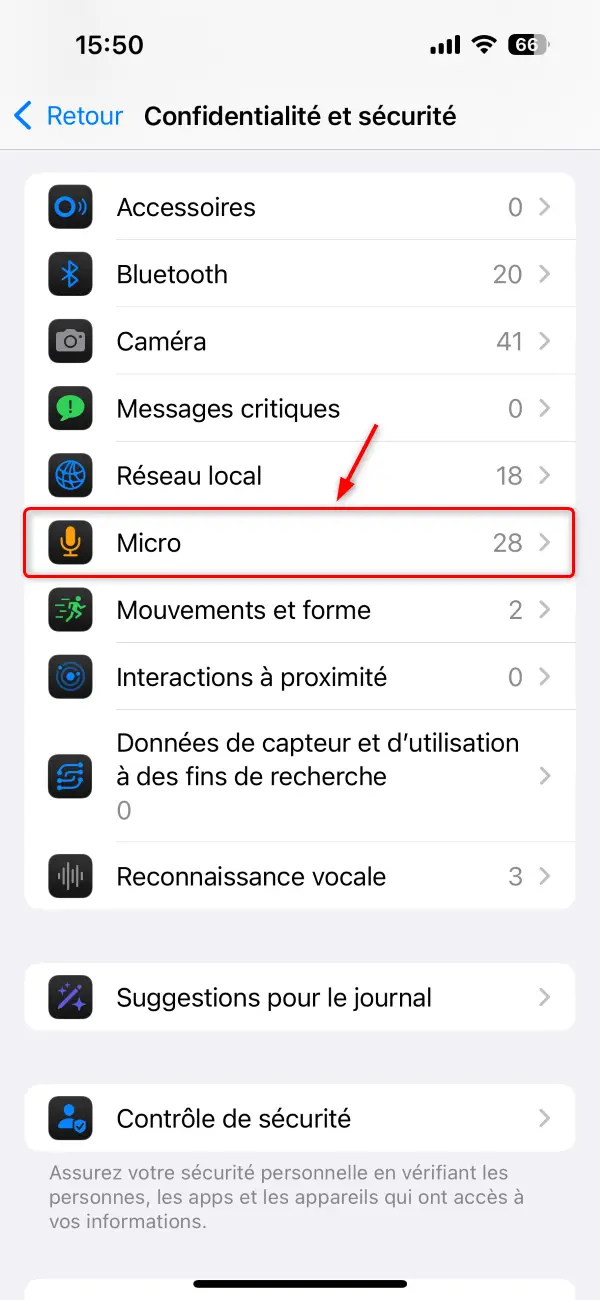Open Bluetooth privacy settings
Image resolution: width=600 pixels, height=1300 pixels.
click(300, 274)
